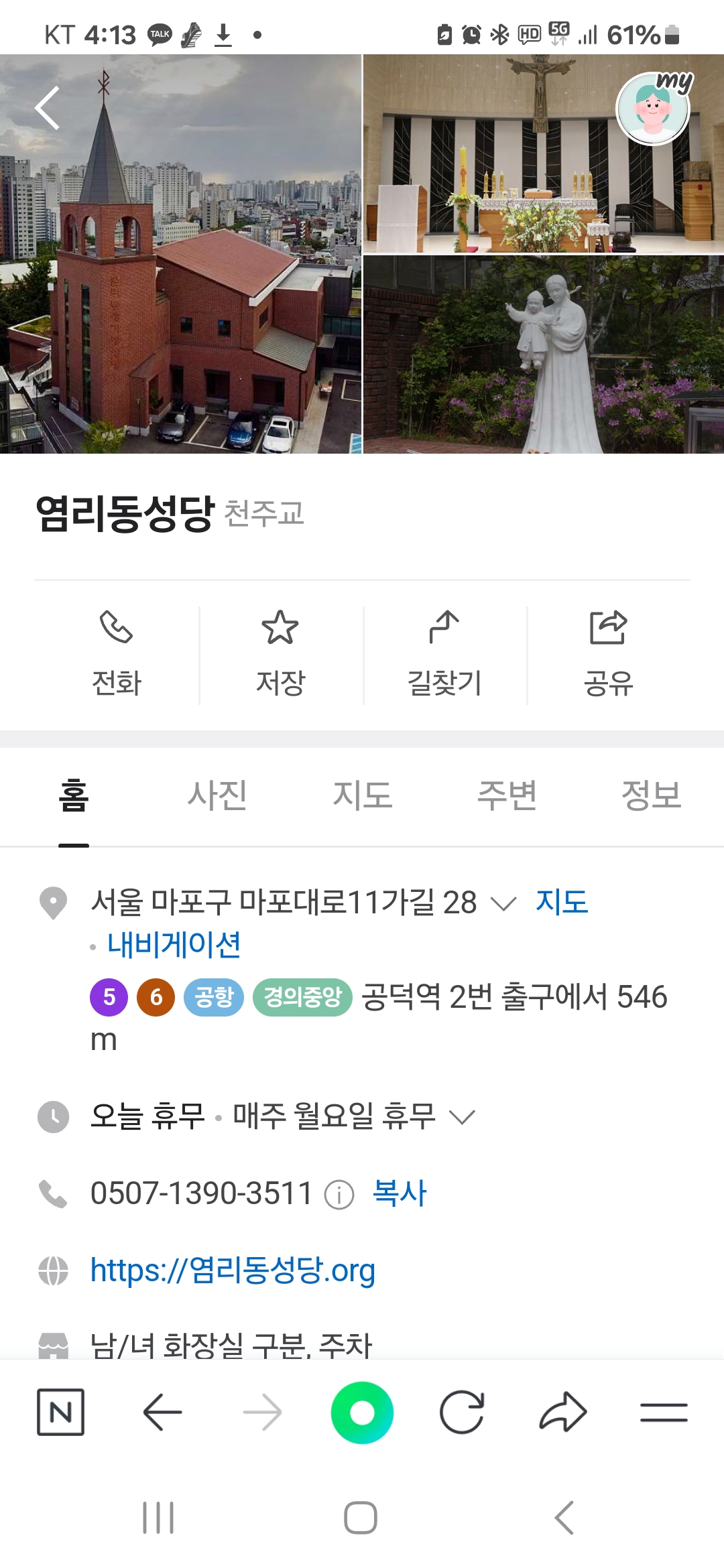The image size is (724, 1568).
Task: Reload the page in browser toolbar
Action: (462, 1413)
